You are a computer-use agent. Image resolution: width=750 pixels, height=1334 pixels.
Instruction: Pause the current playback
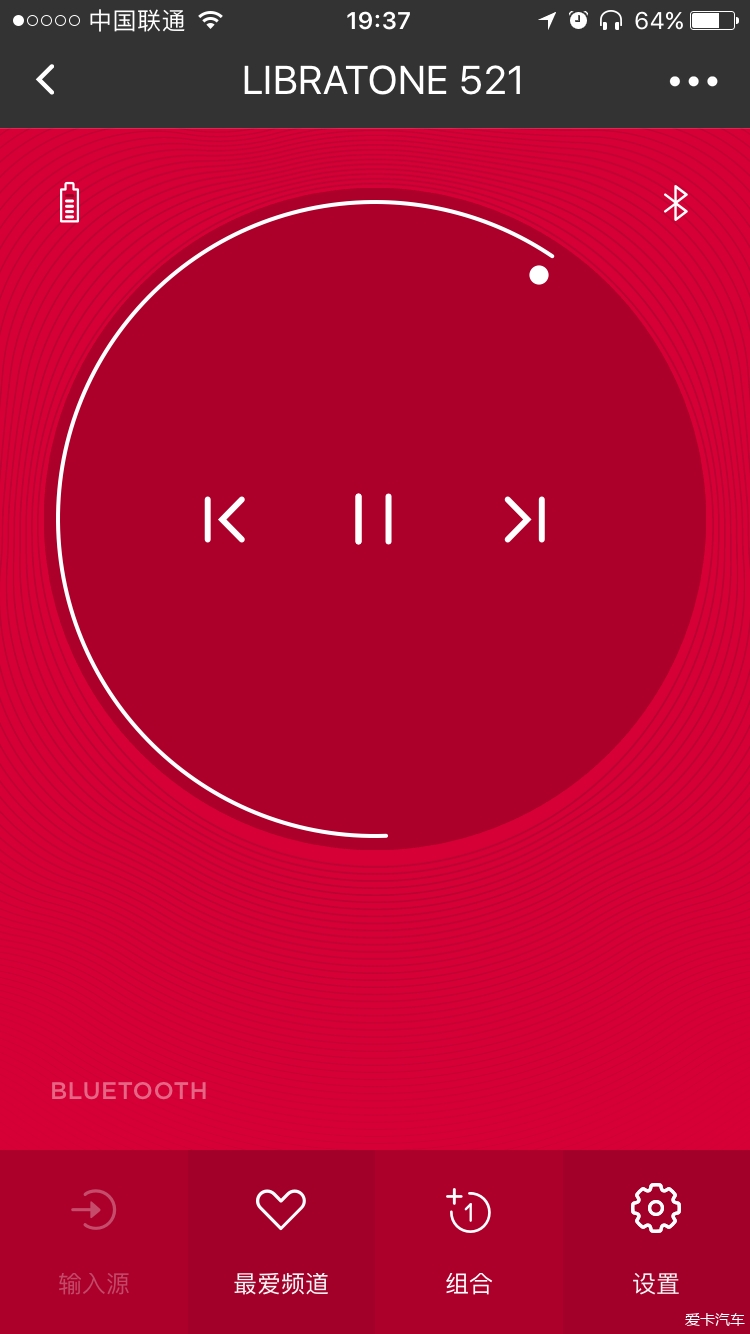click(373, 520)
